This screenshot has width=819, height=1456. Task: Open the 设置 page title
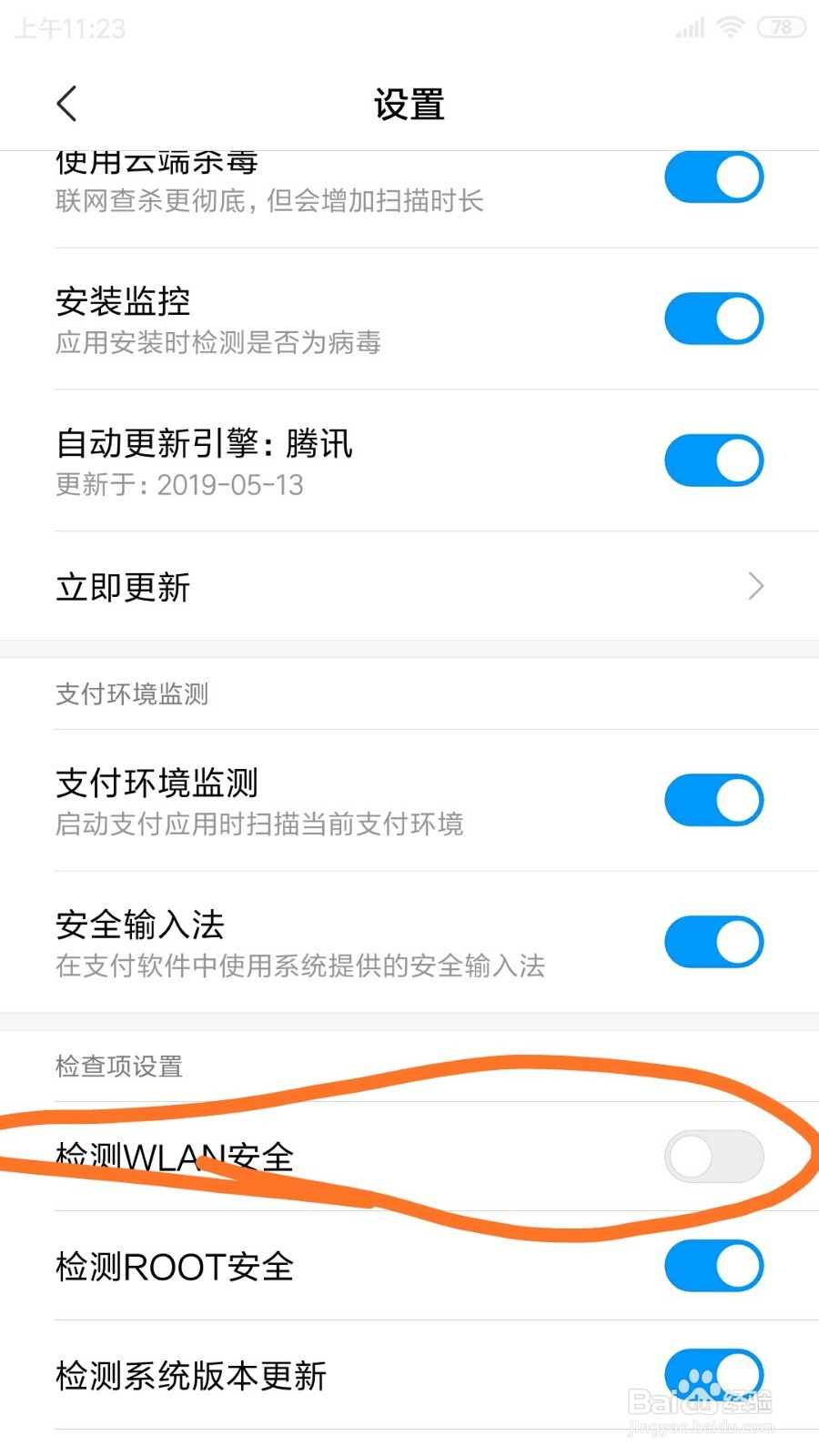tap(409, 104)
